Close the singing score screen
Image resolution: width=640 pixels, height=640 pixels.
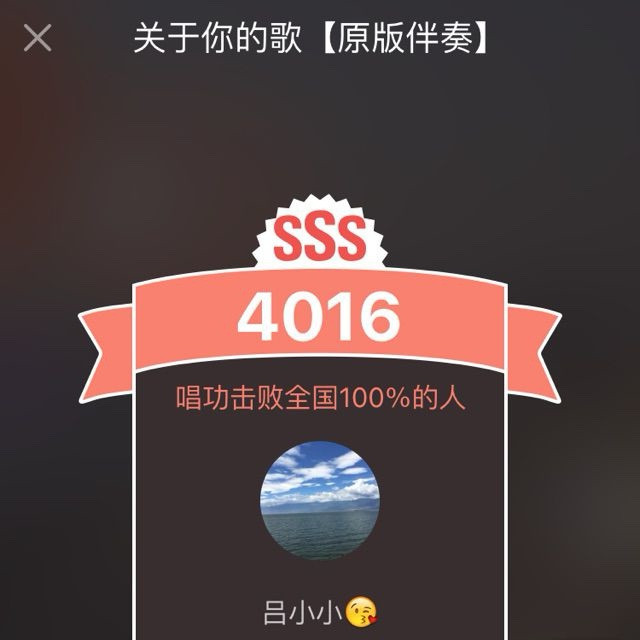coord(38,39)
